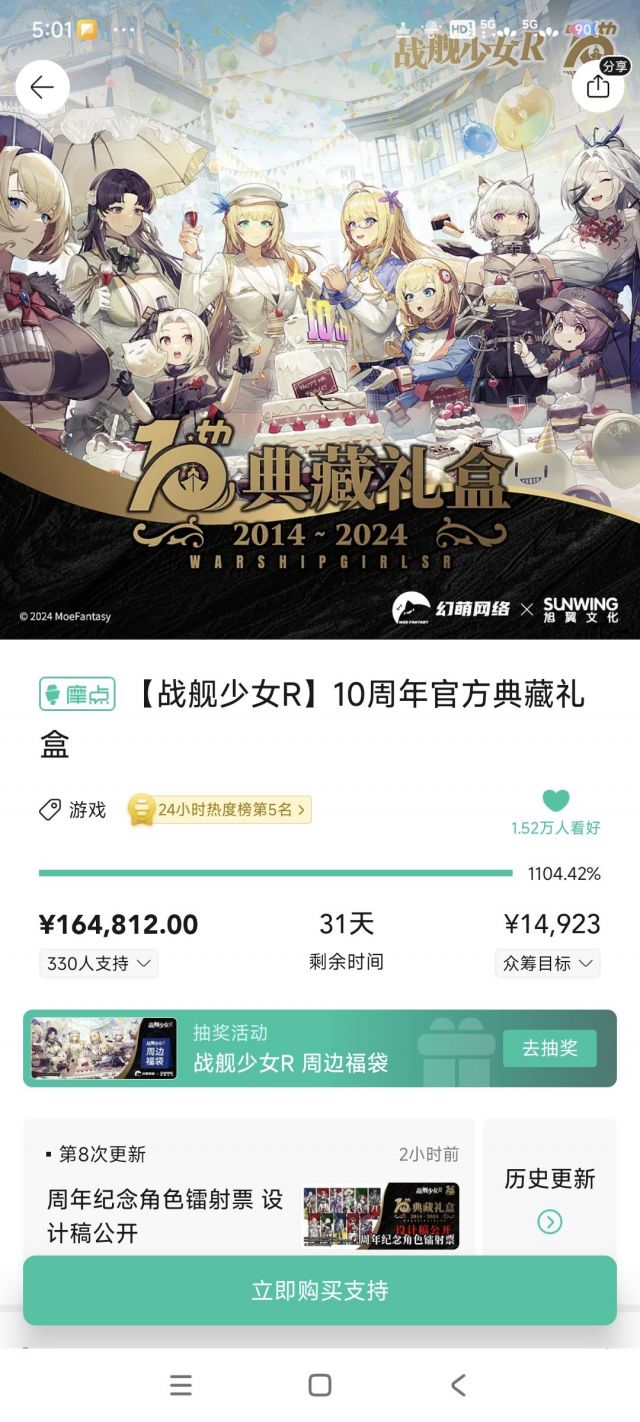Go to the home screen
Viewport: 640px width, 1422px height.
point(320,1385)
